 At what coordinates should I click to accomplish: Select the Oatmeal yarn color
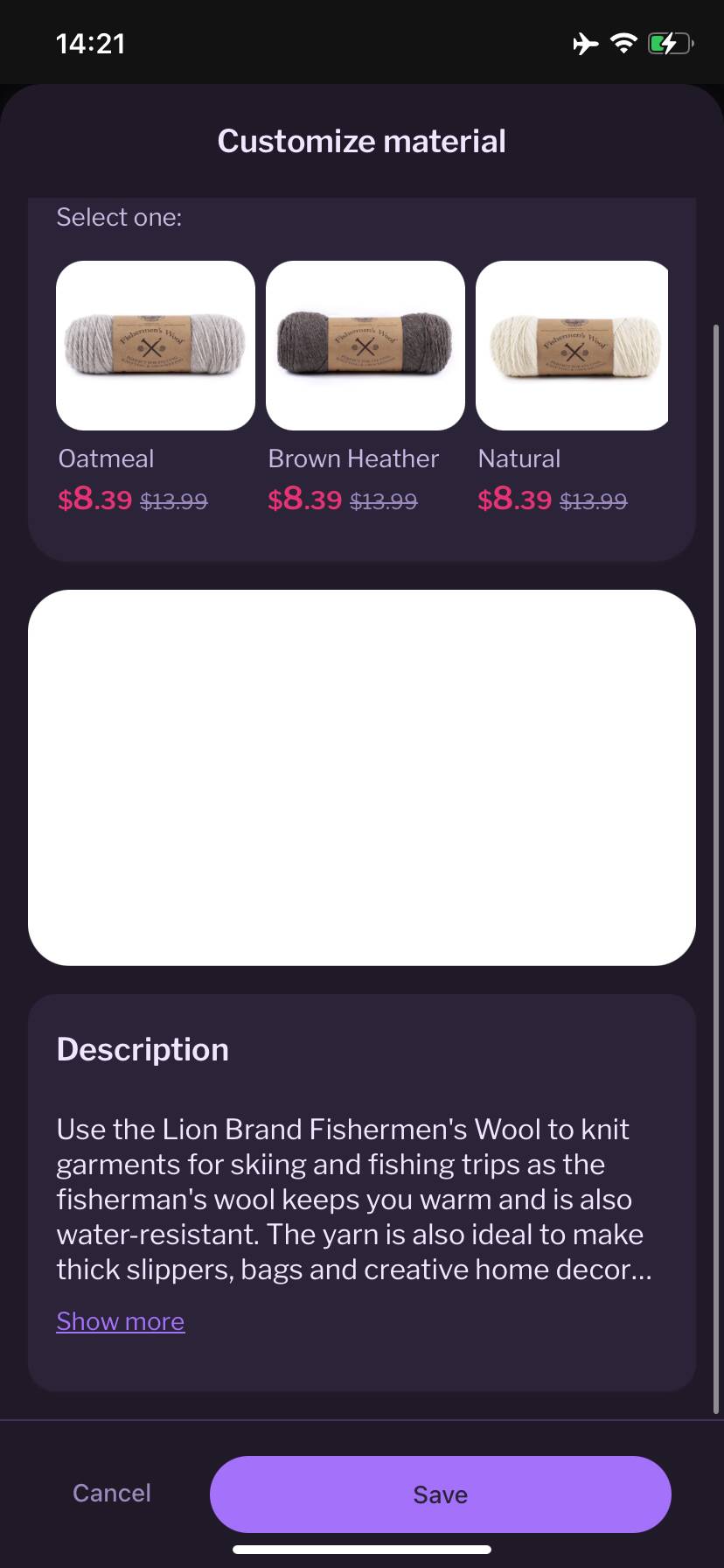(x=156, y=346)
